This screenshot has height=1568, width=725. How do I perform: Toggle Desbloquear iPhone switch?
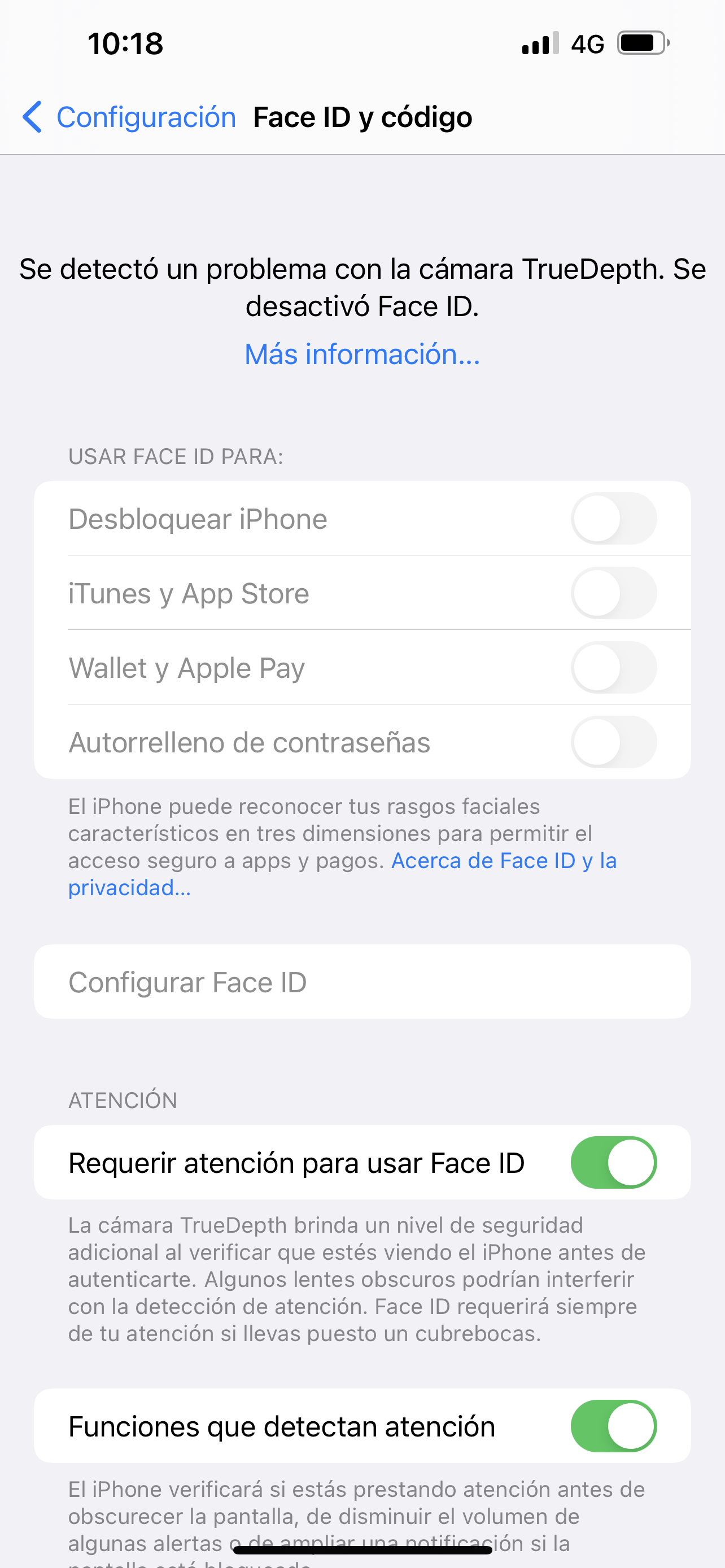tap(614, 519)
